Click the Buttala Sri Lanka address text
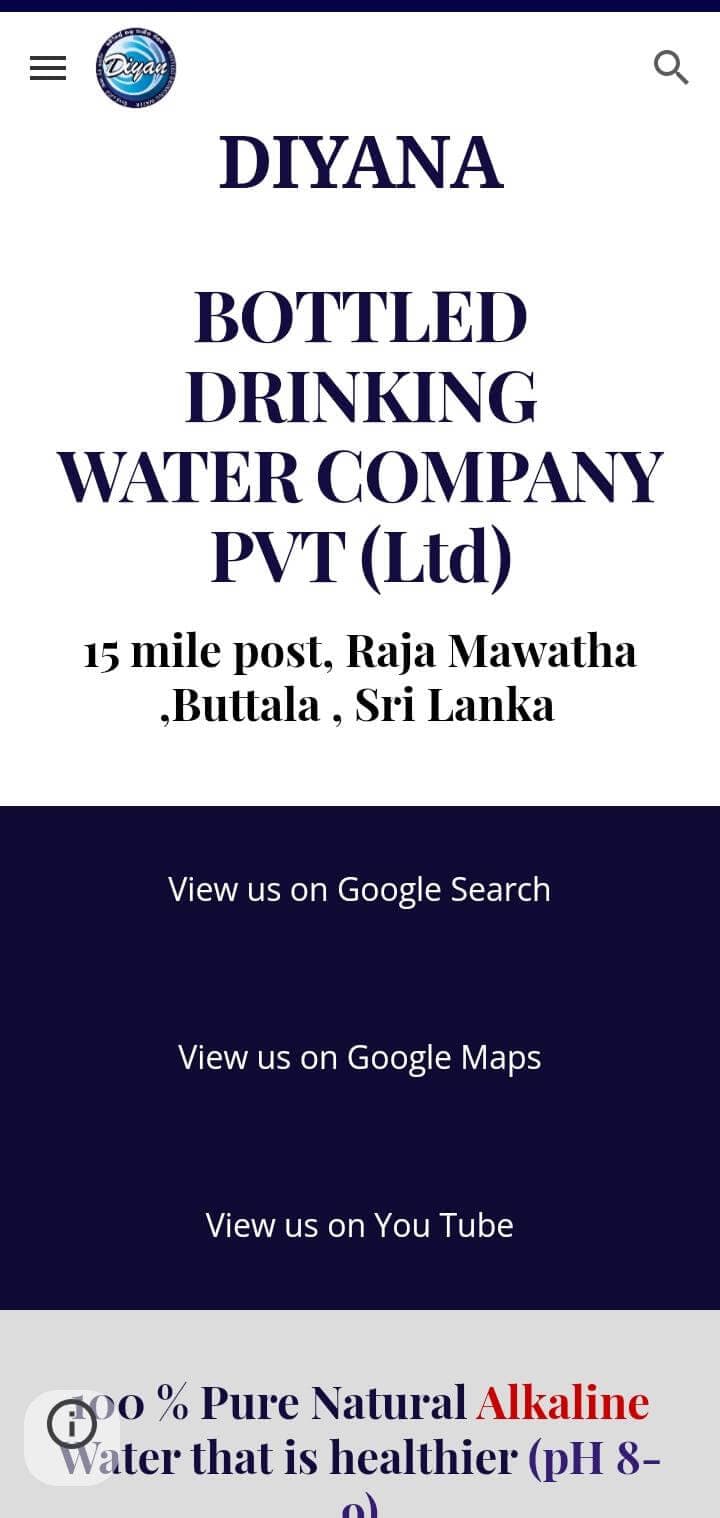Viewport: 720px width, 1518px height. pyautogui.click(x=360, y=677)
